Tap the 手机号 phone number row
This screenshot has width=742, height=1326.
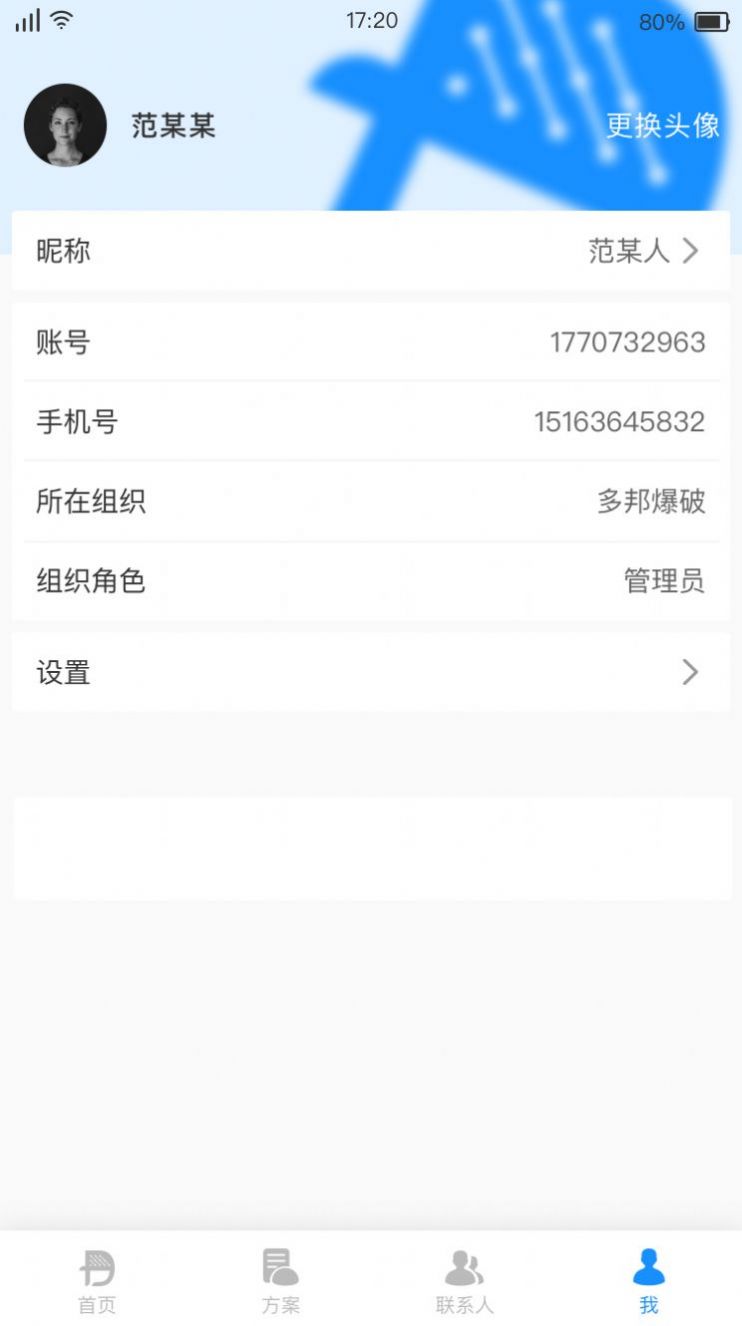[x=370, y=422]
